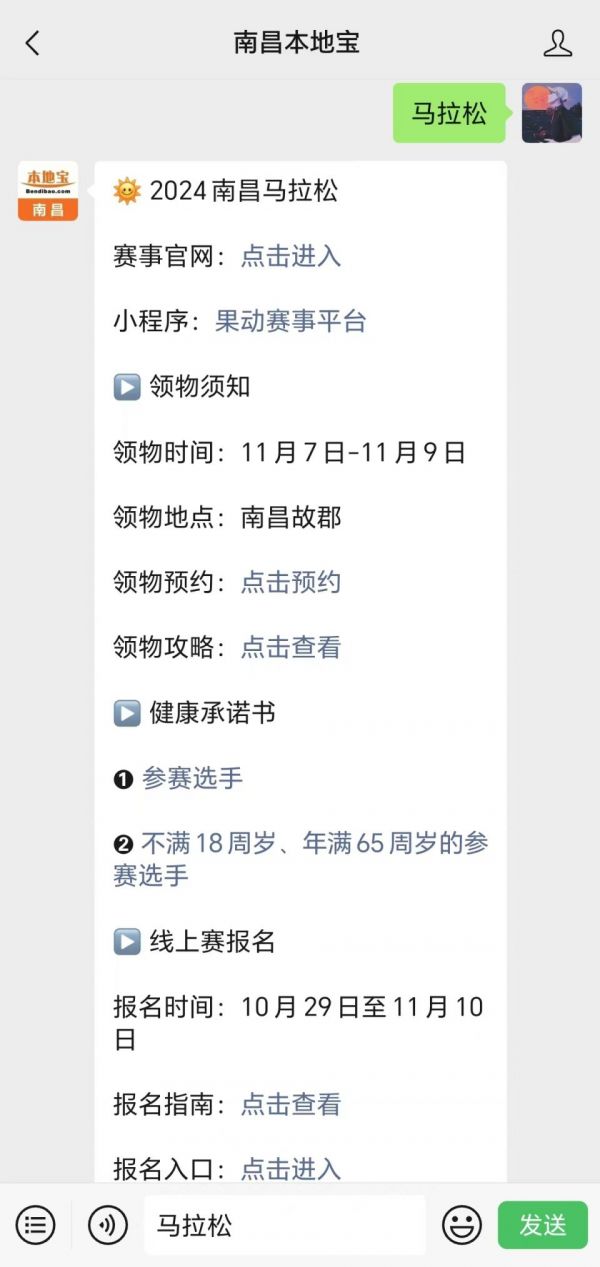Open the account profile icon
600x1267 pixels.
(x=557, y=43)
